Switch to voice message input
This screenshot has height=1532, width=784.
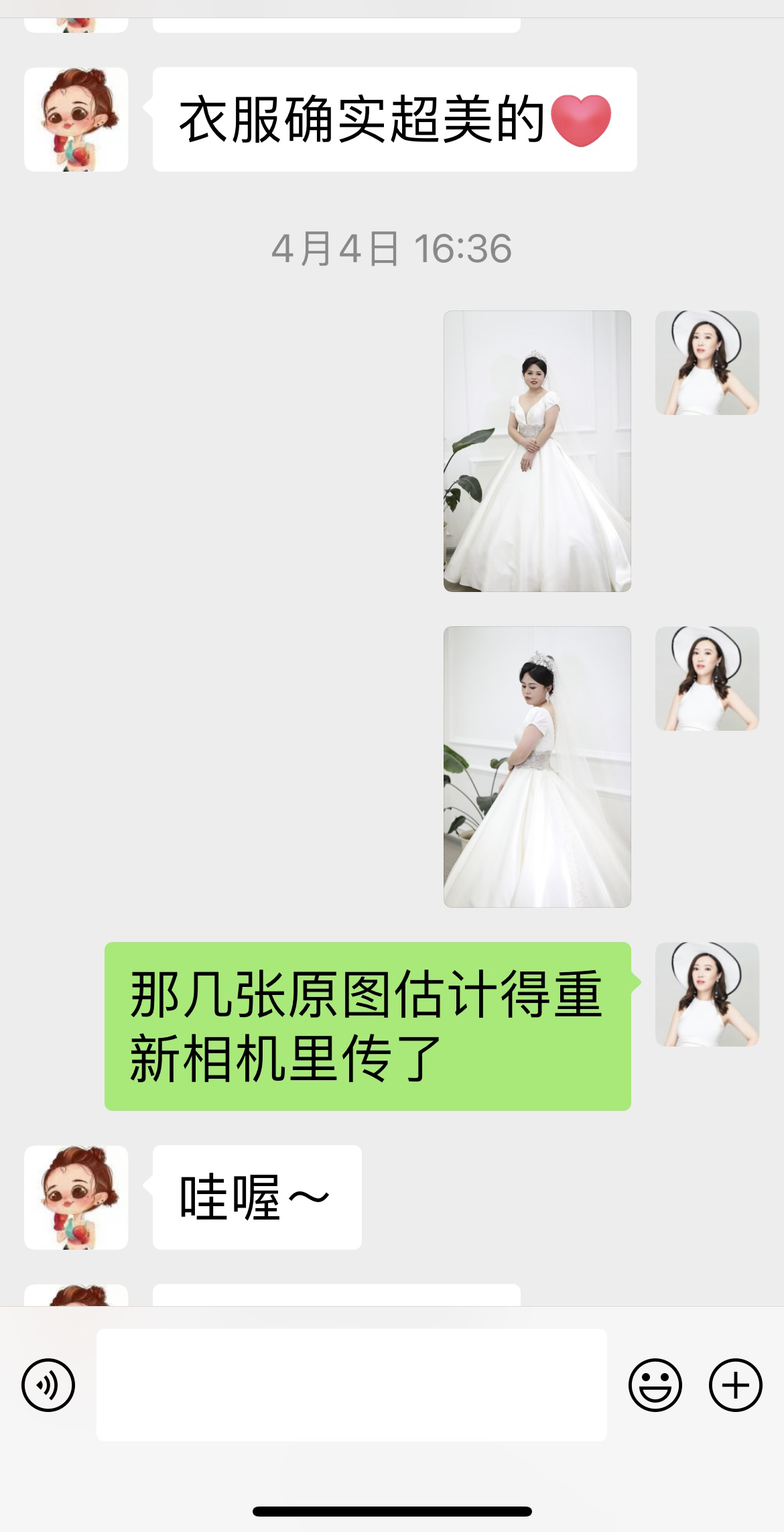(48, 1385)
